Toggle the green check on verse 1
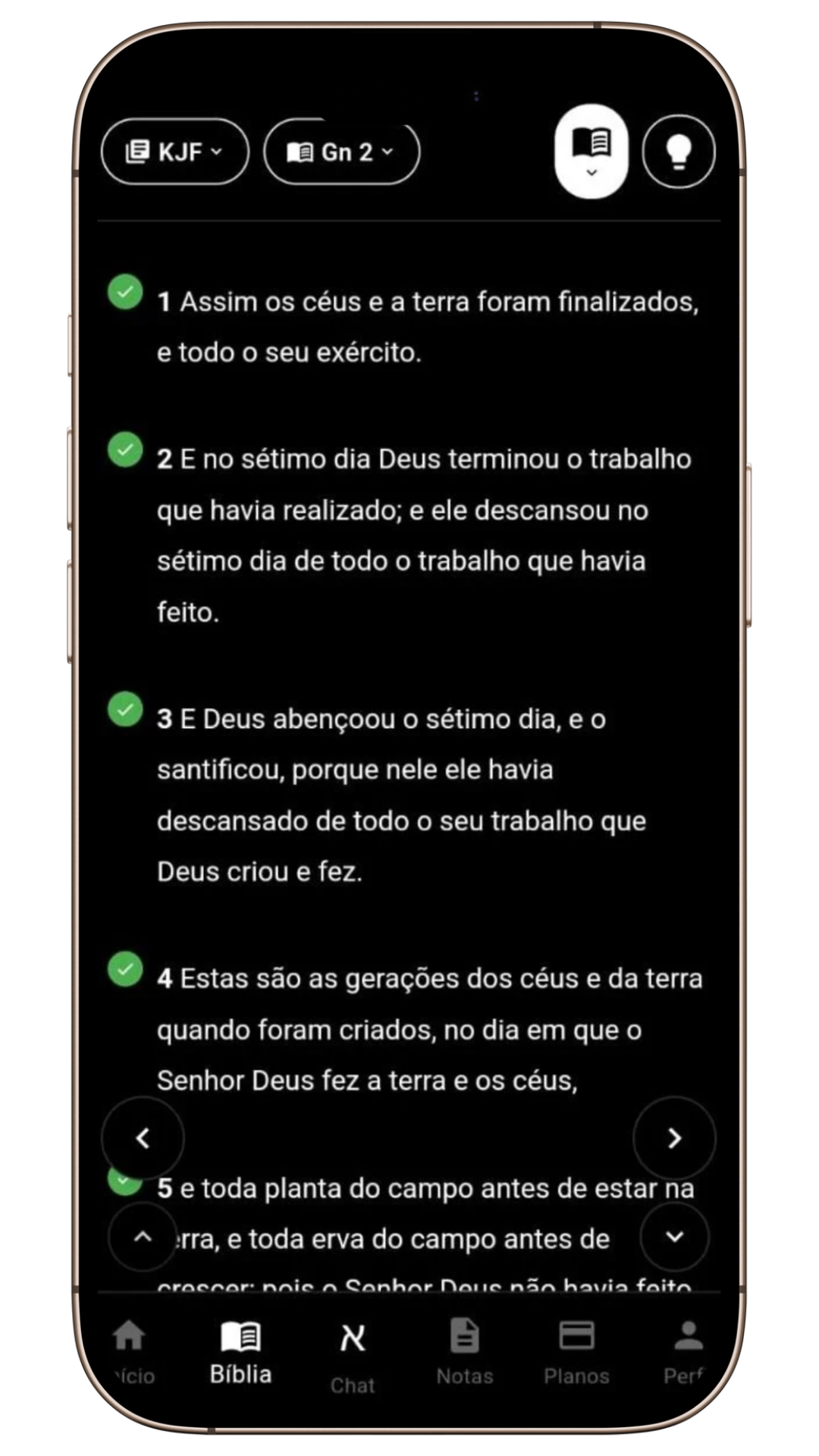The height and width of the screenshot is (1456, 819). [x=125, y=292]
